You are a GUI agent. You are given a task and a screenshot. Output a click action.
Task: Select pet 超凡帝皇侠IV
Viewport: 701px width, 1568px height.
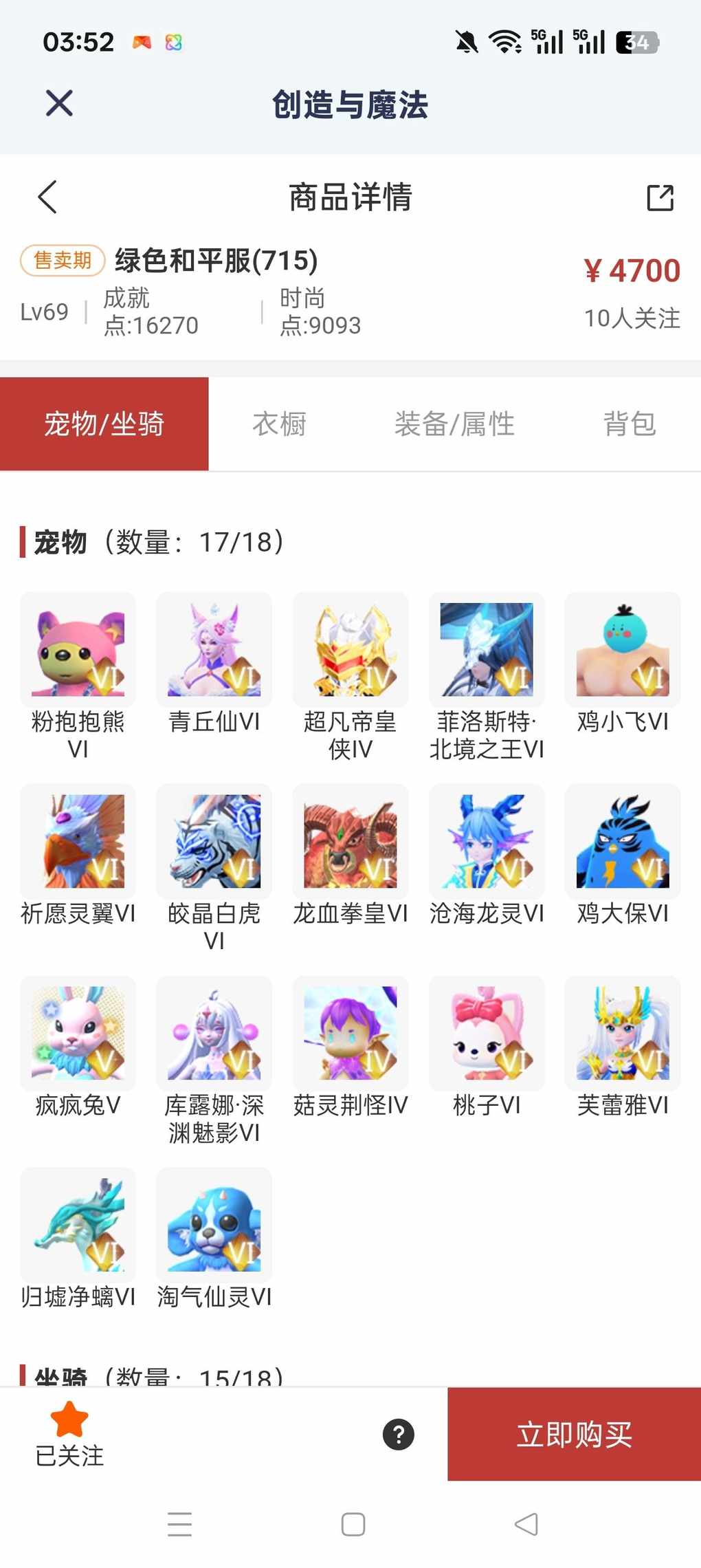click(350, 650)
